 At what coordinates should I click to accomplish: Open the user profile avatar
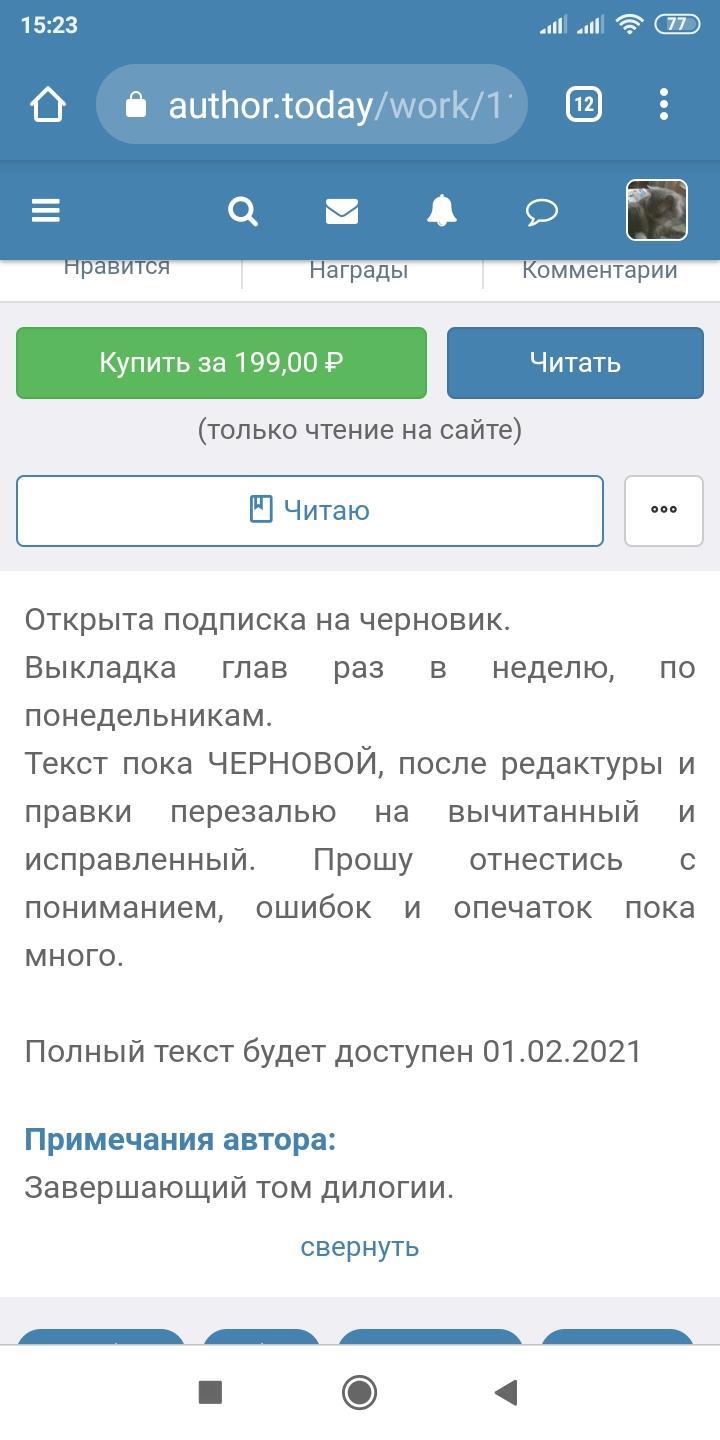tap(657, 211)
